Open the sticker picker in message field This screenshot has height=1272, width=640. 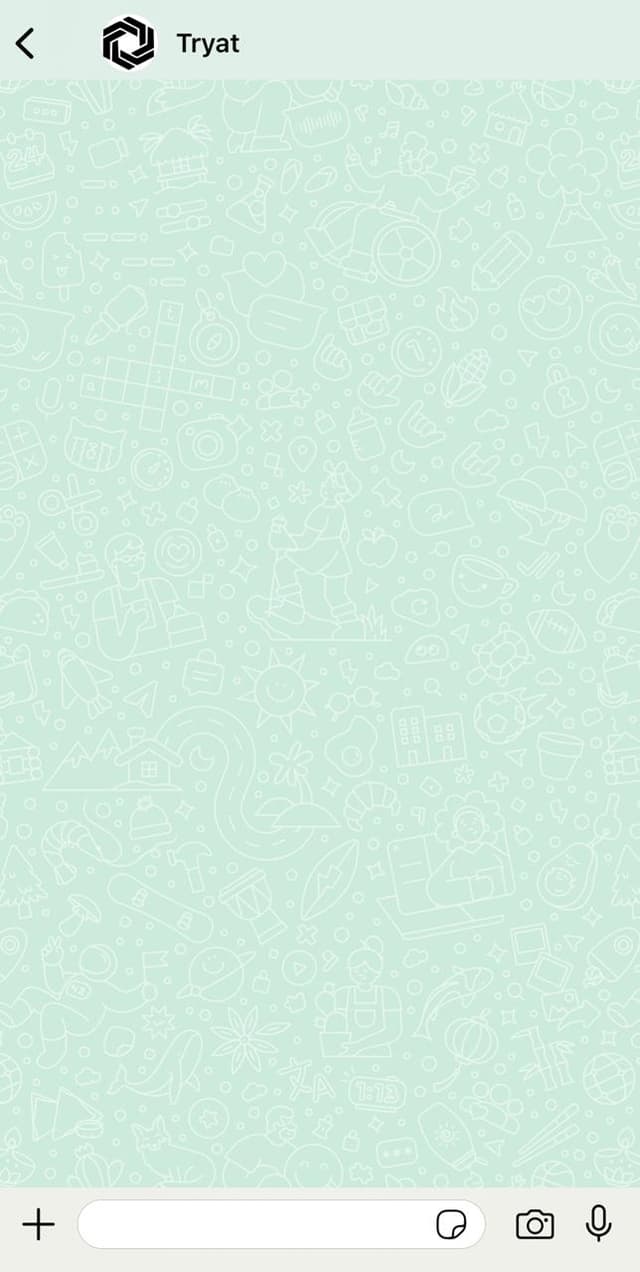(452, 1224)
